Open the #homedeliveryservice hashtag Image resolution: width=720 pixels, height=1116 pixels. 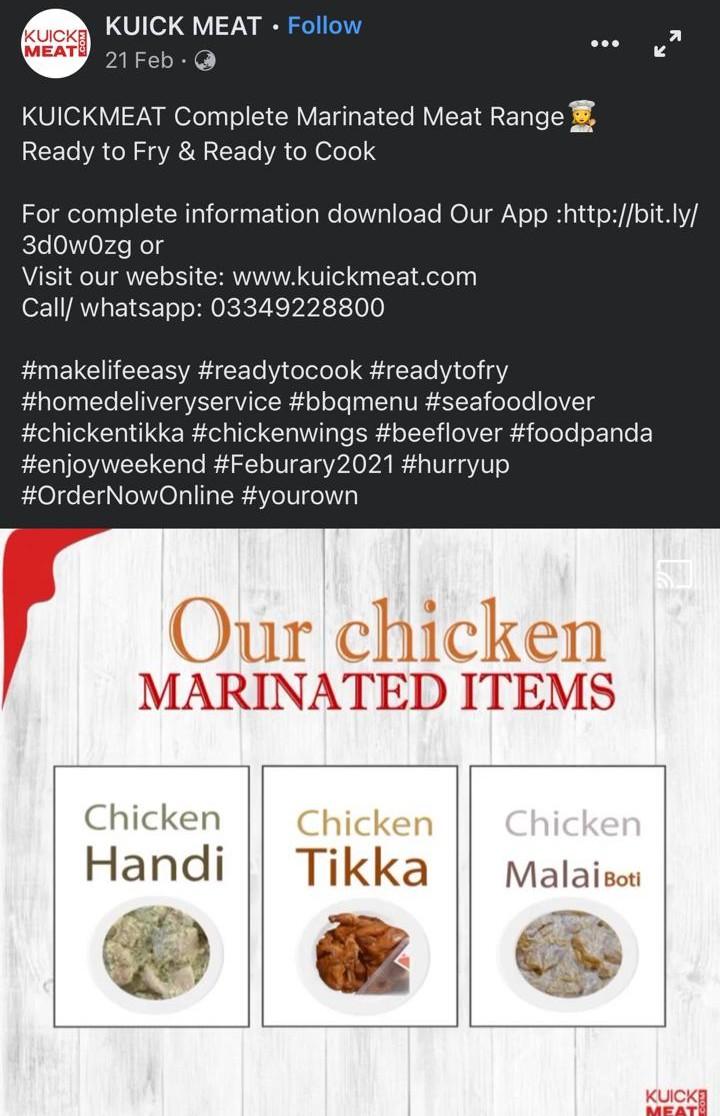151,402
